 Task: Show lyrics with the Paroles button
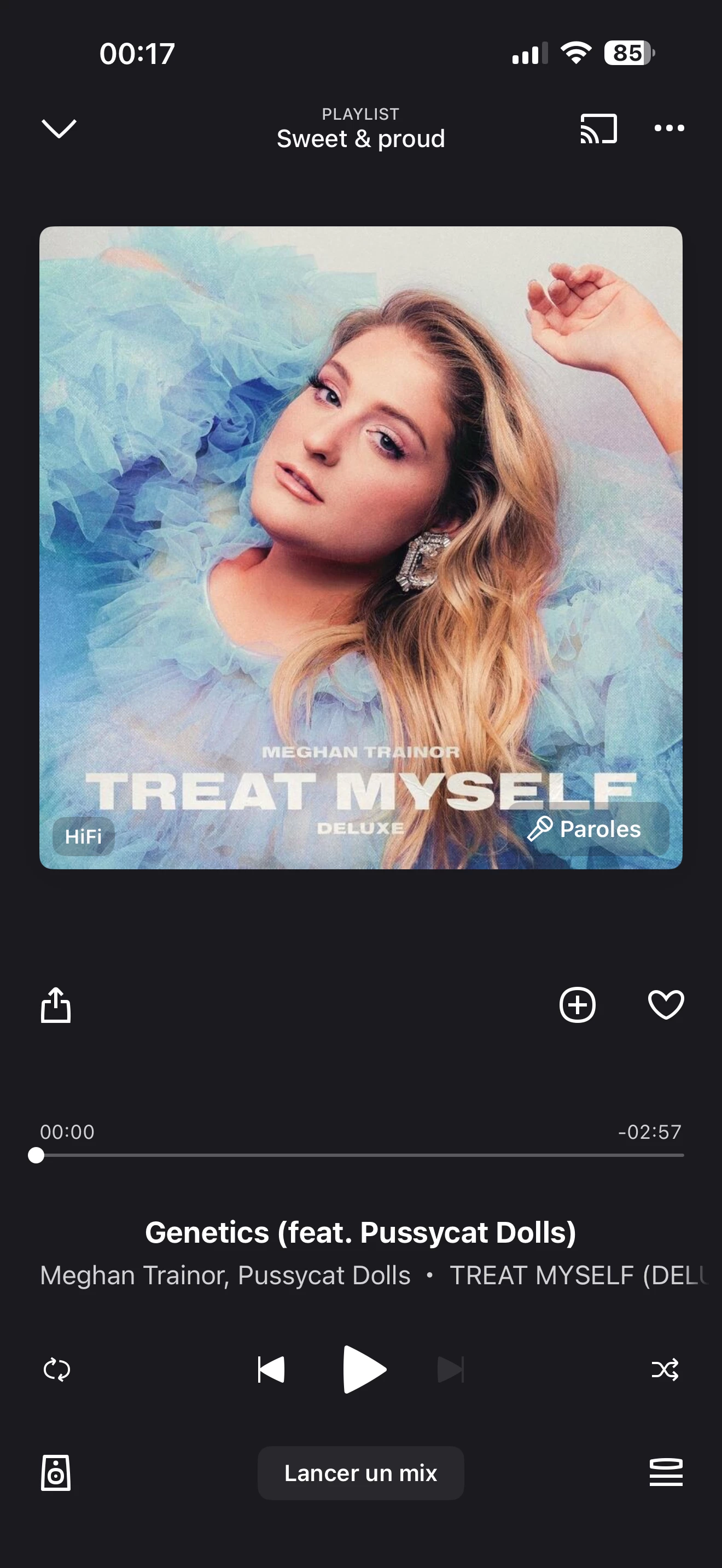587,829
